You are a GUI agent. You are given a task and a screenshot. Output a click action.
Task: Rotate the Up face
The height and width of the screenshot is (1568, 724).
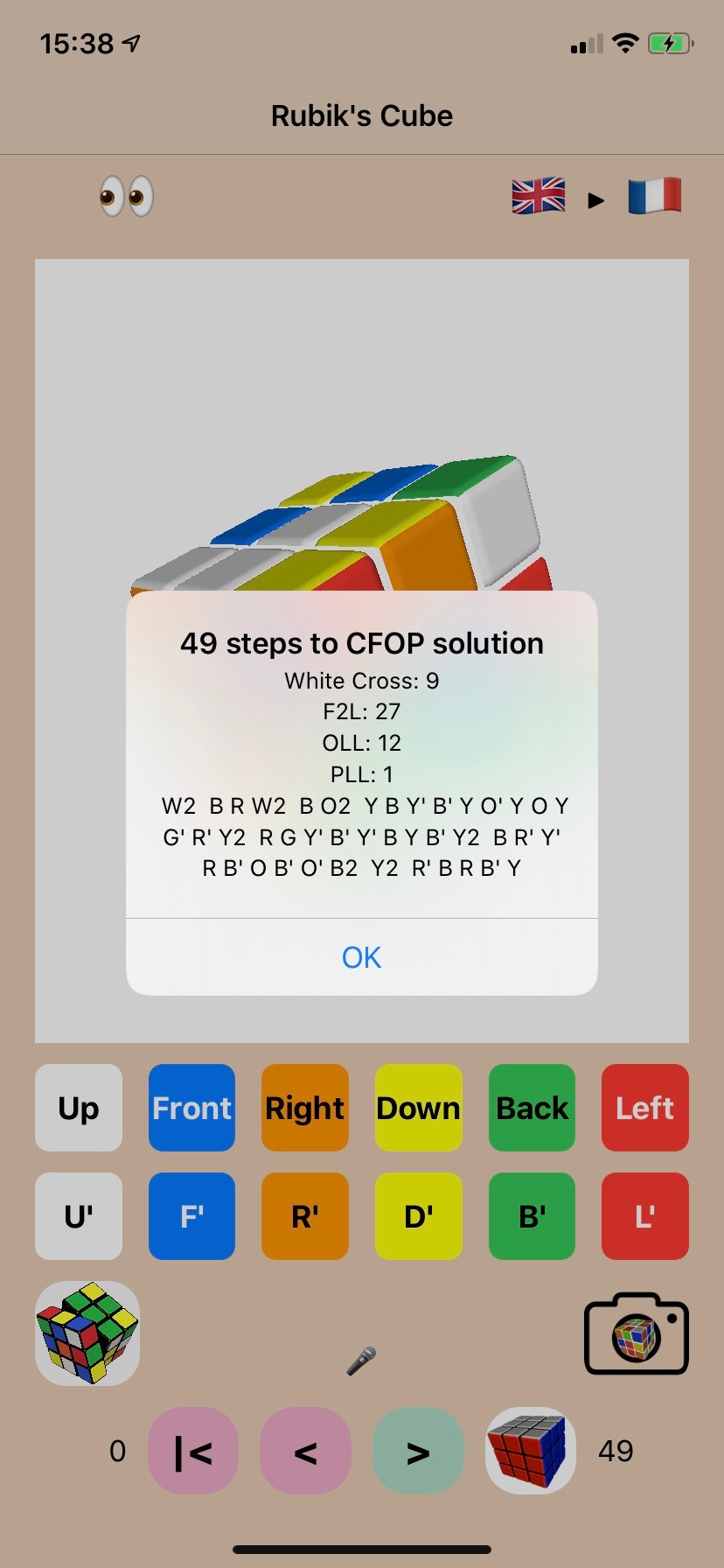coord(79,1108)
